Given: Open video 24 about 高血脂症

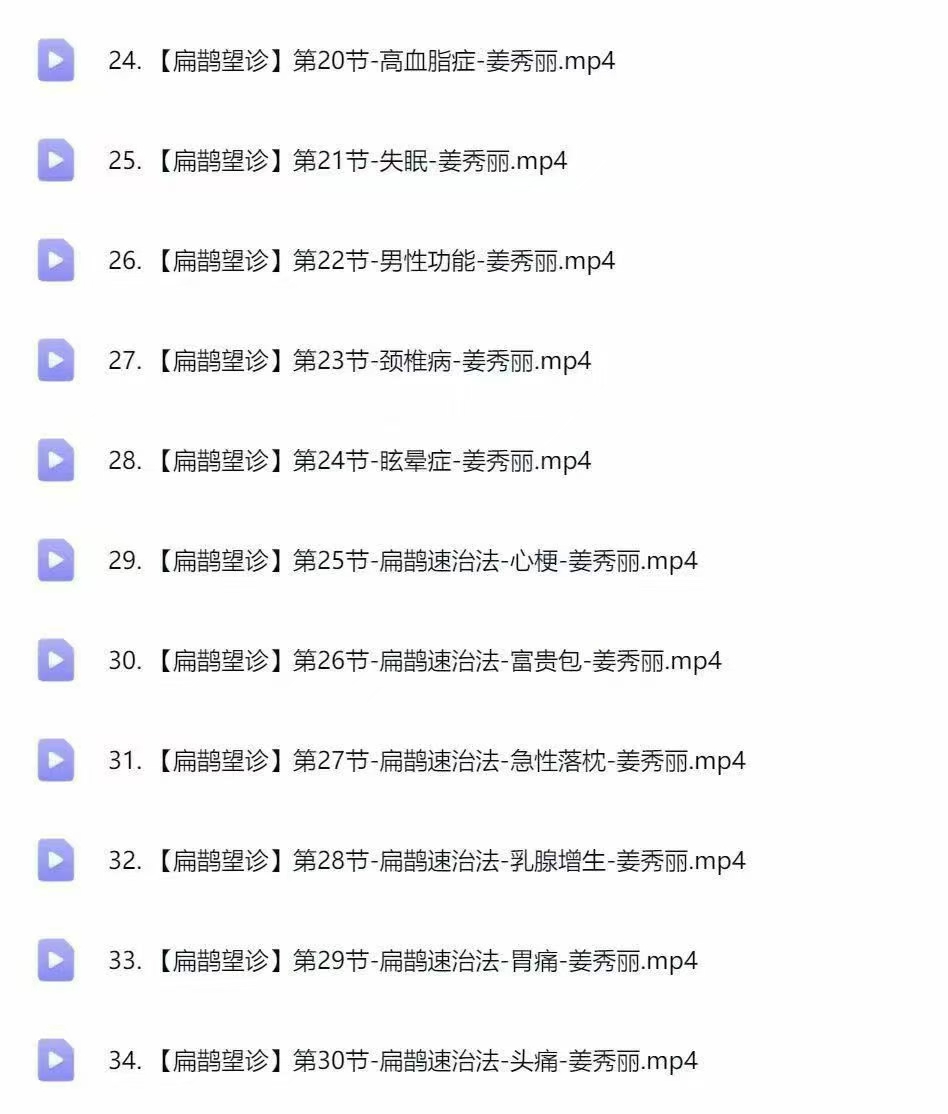Looking at the screenshot, I should (361, 61).
